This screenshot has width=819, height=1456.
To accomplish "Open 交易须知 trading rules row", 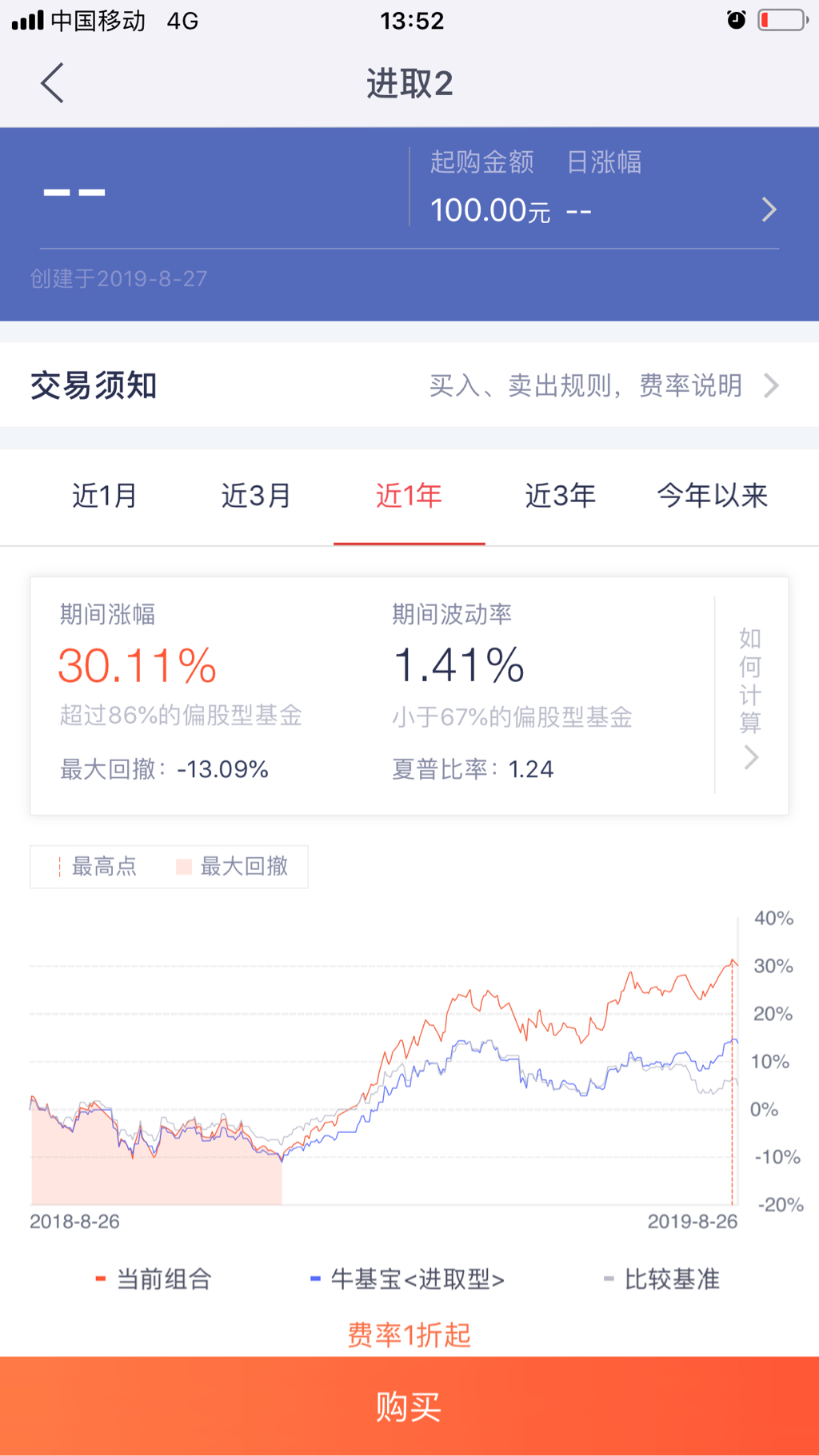I will (409, 385).
